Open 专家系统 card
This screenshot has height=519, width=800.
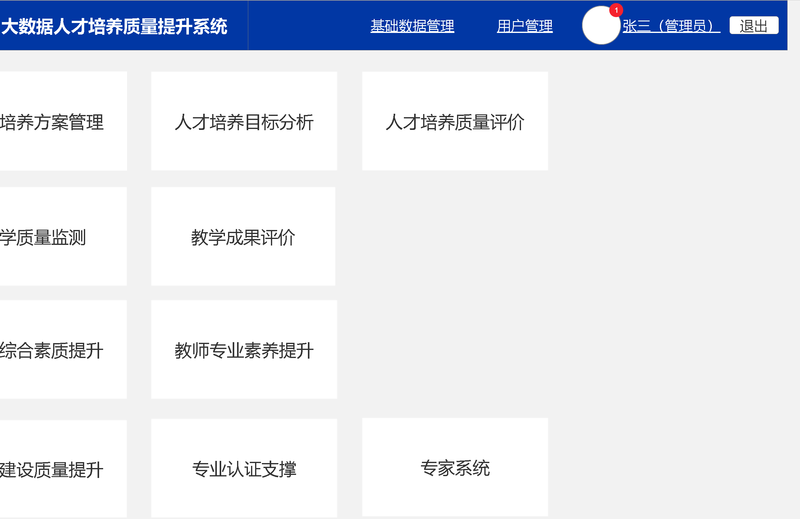click(455, 467)
